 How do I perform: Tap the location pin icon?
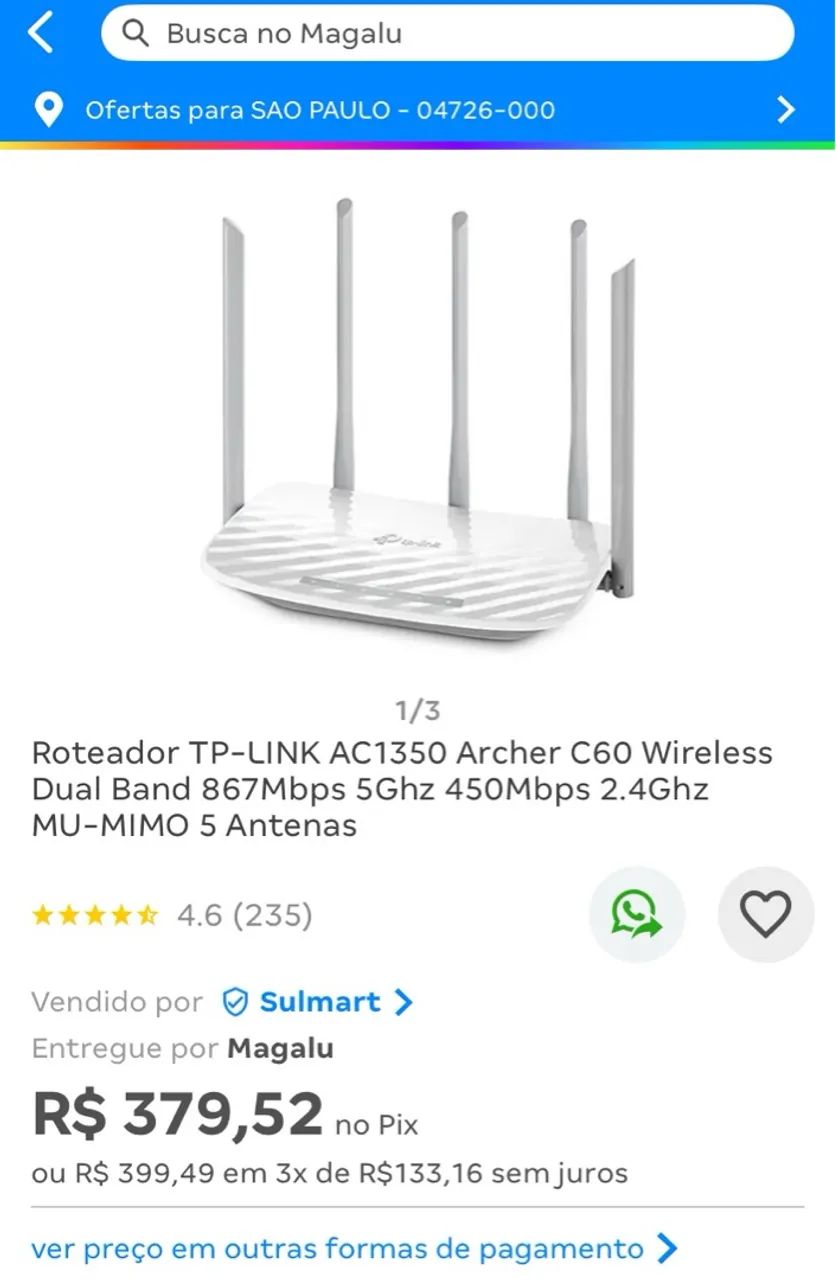[x=49, y=110]
